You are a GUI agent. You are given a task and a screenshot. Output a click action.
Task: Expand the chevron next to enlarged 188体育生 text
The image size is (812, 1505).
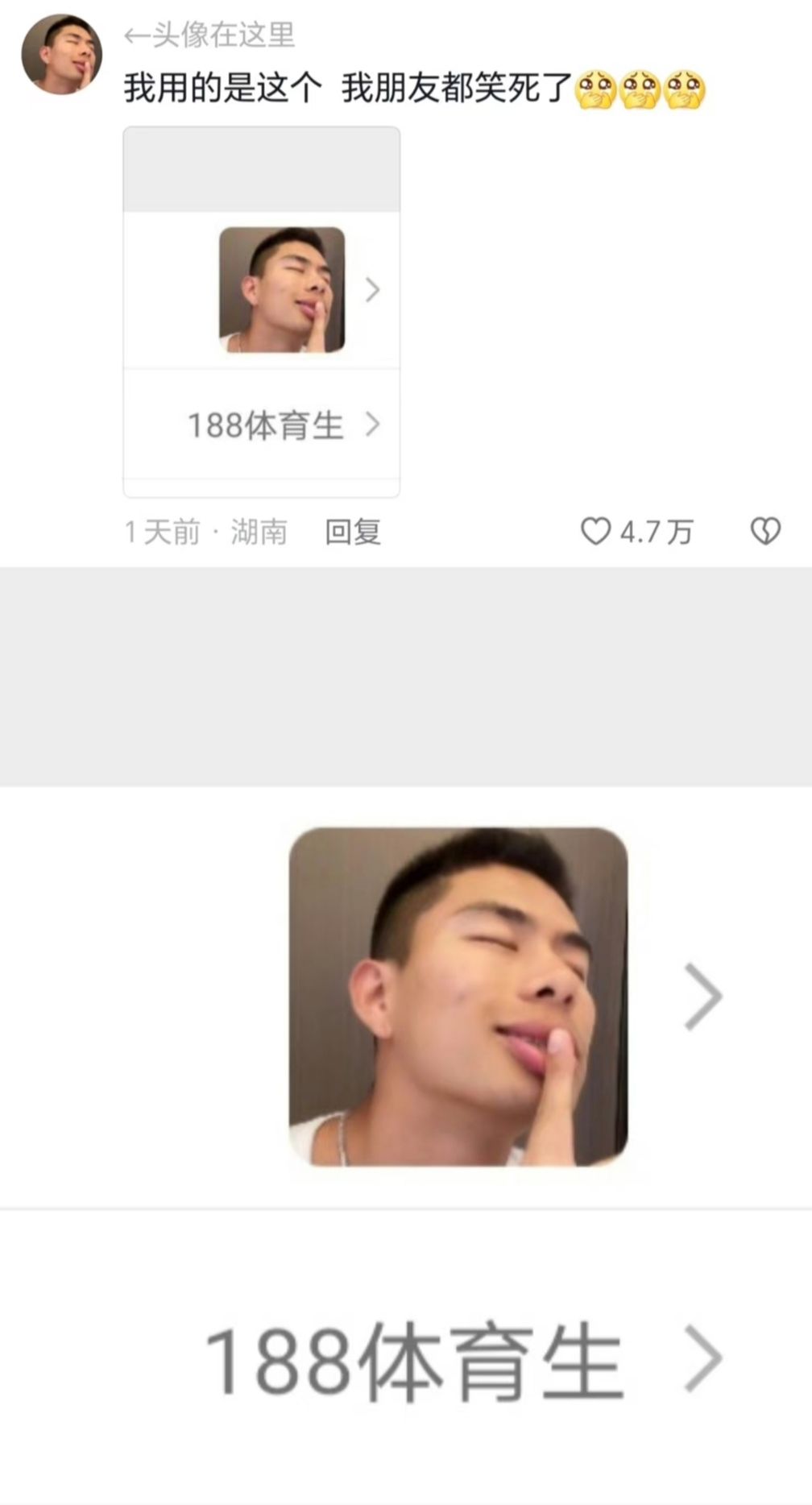pos(702,1360)
